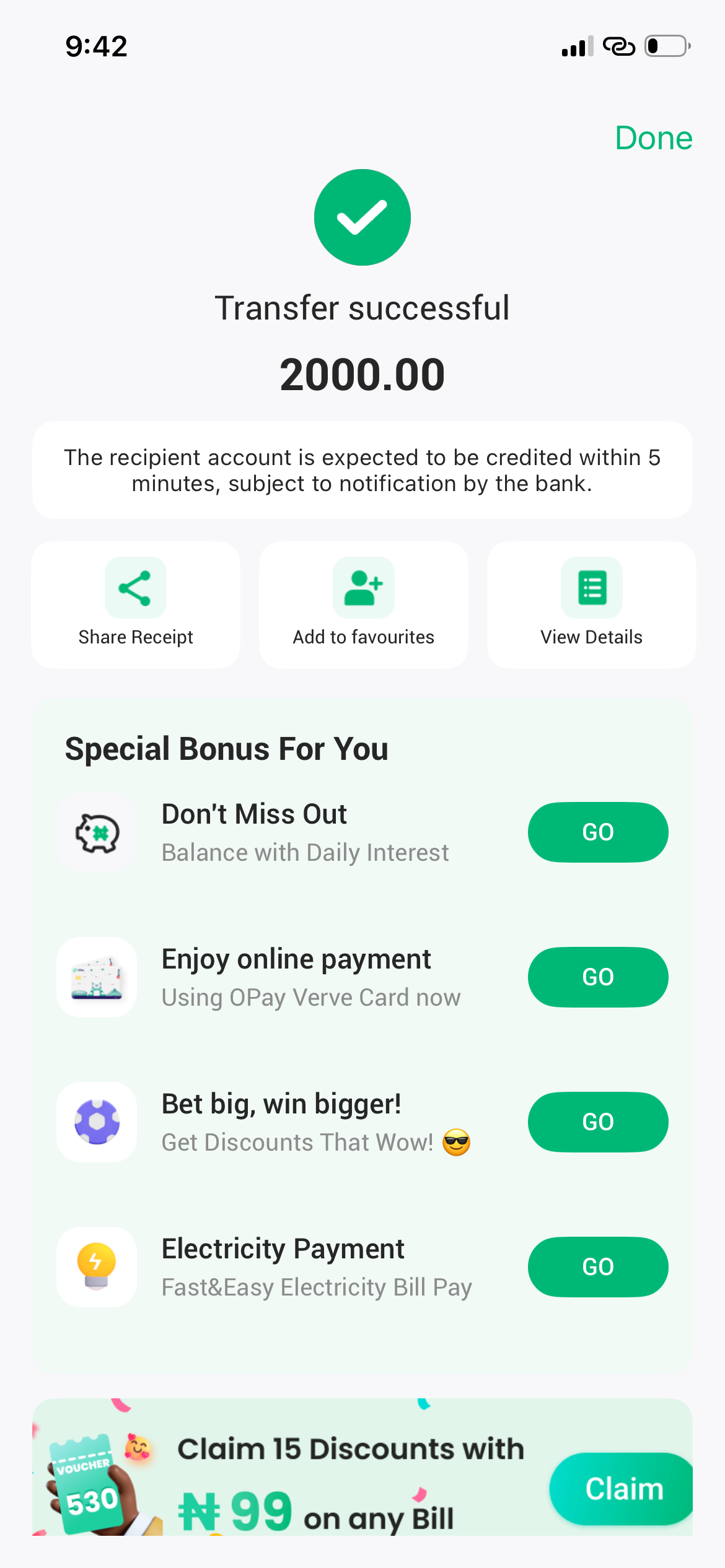Tap GO next to Don't Miss Out
The height and width of the screenshot is (1568, 725).
pyautogui.click(x=597, y=832)
